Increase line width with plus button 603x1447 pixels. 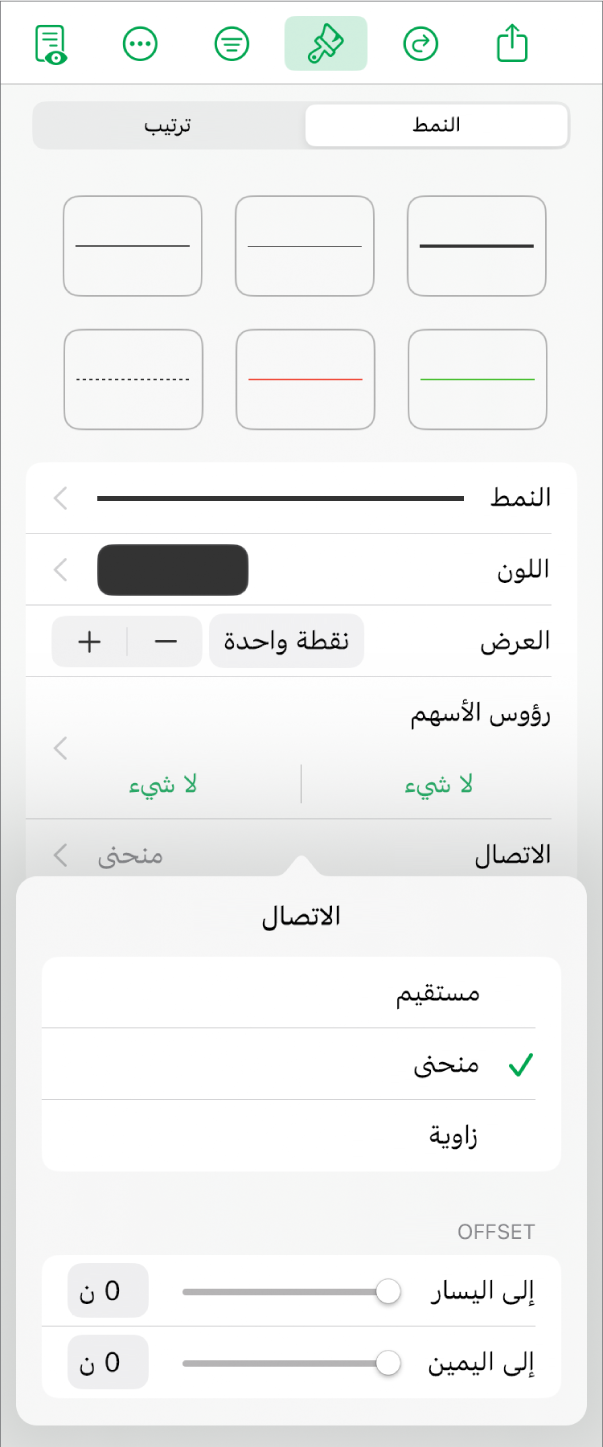coord(90,642)
